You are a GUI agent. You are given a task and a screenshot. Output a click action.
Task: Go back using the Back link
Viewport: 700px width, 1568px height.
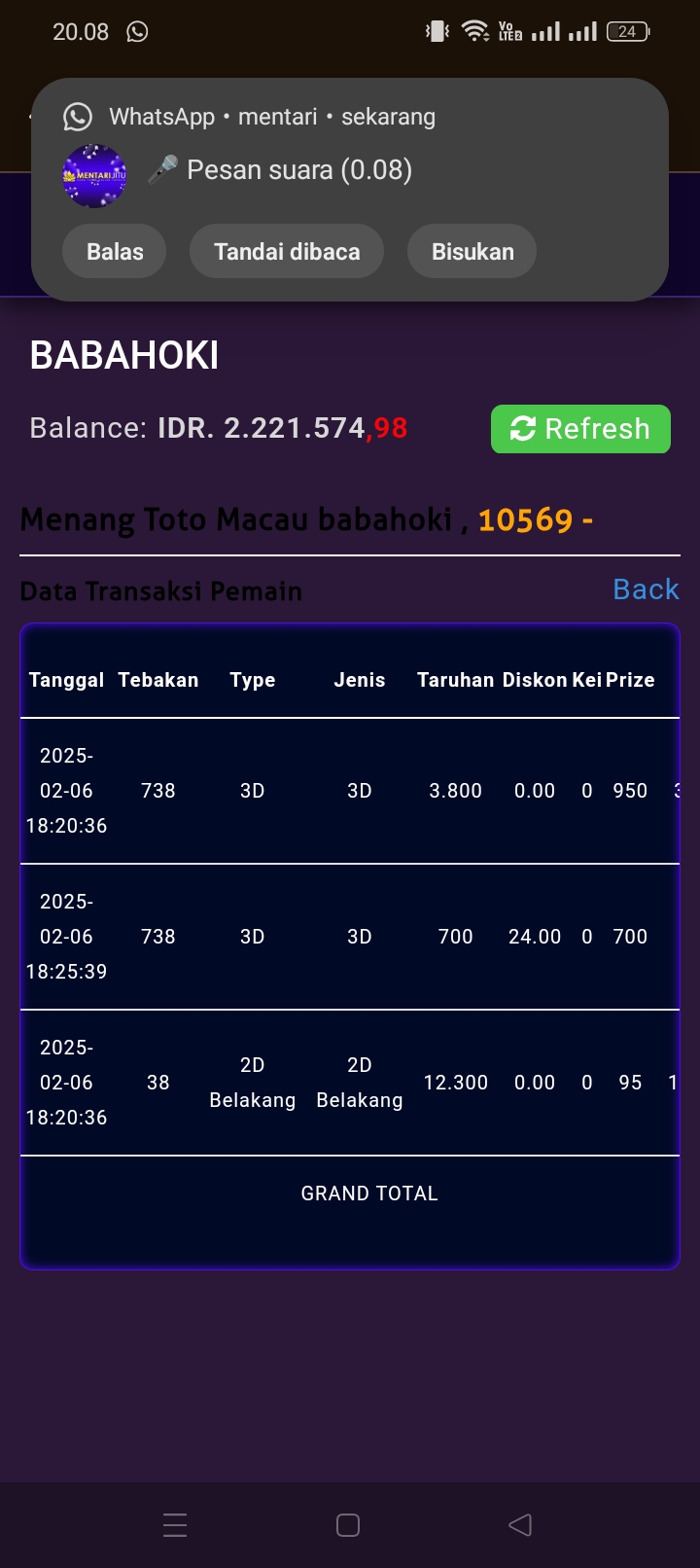[646, 589]
